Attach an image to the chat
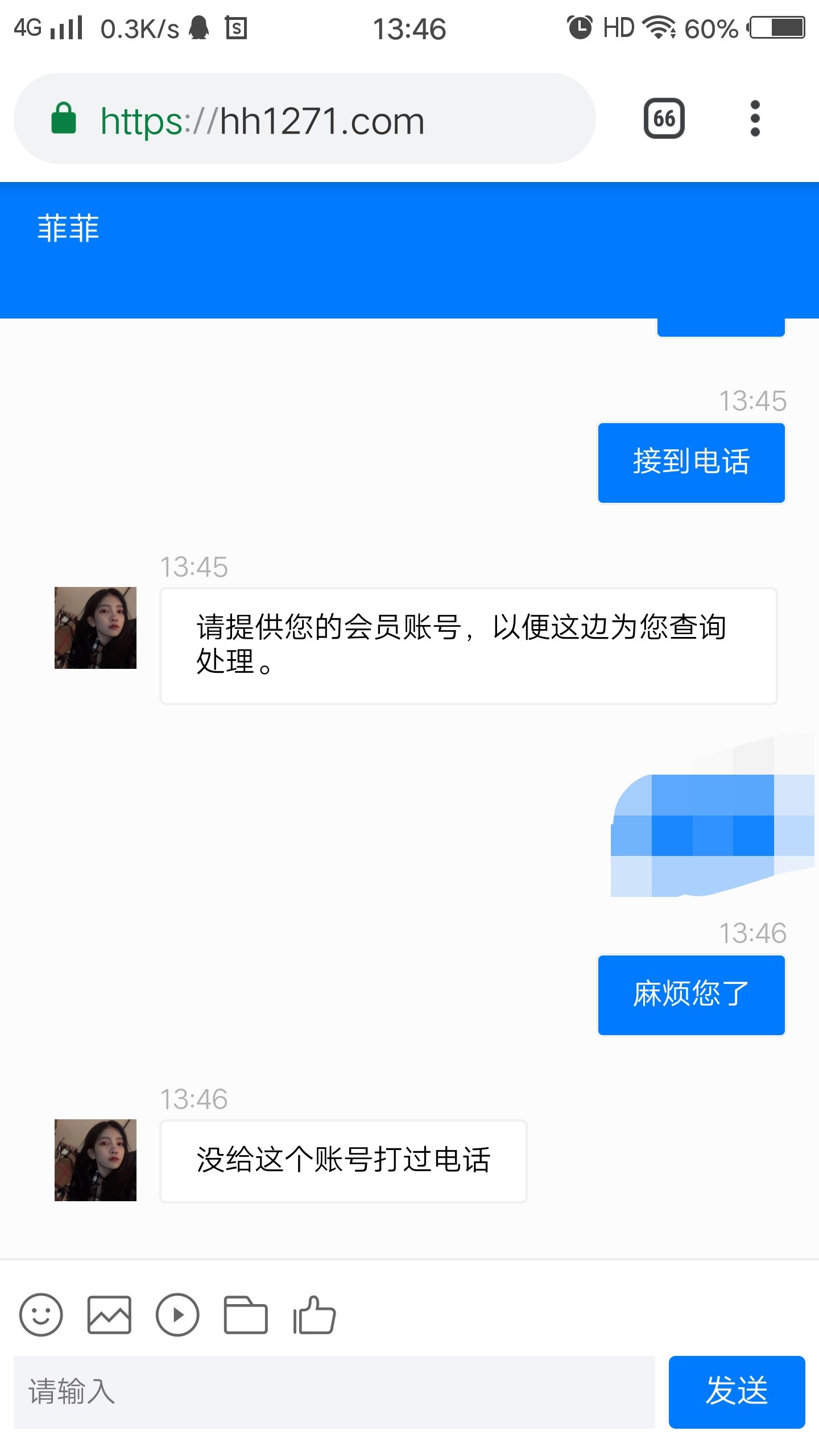 click(x=109, y=1314)
